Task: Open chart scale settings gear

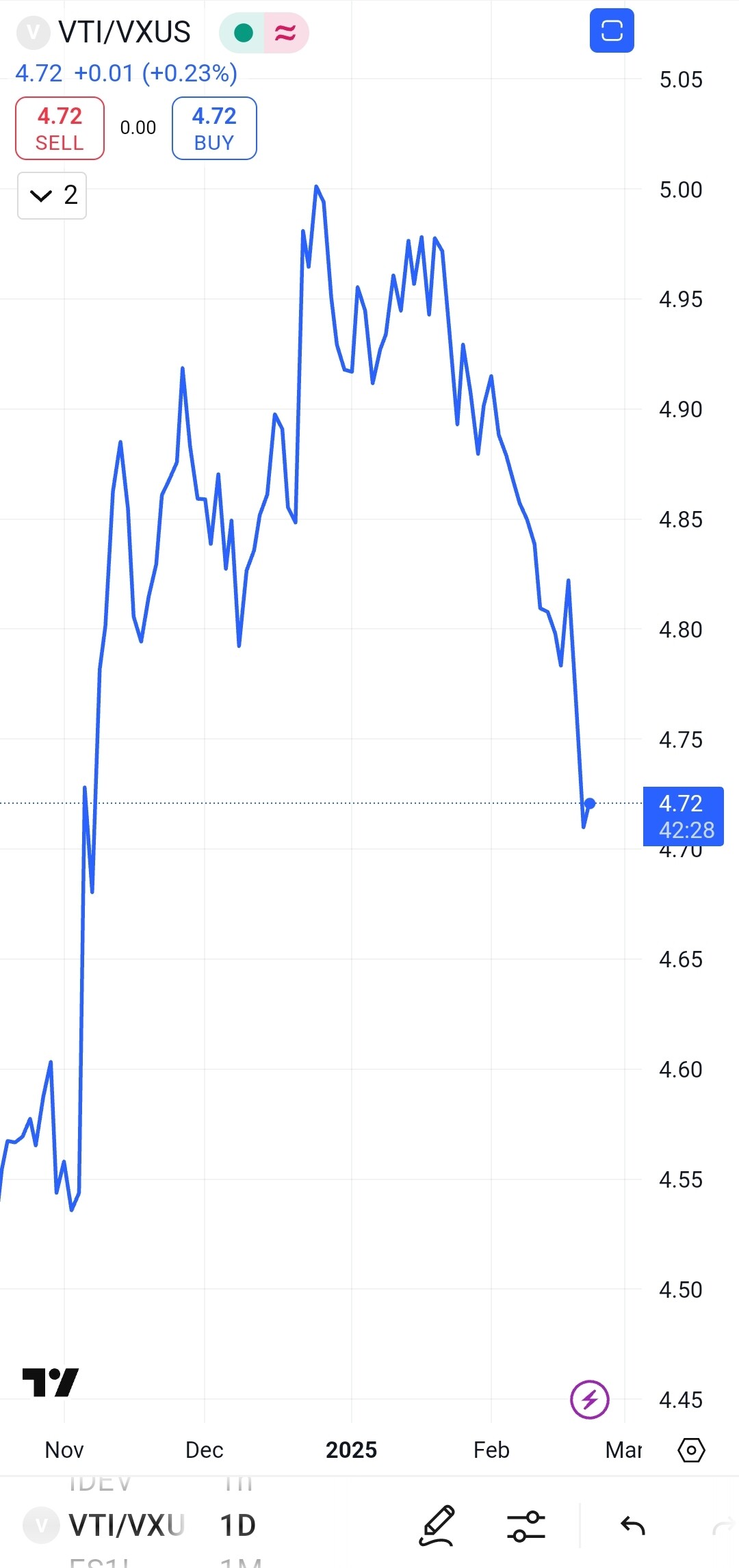Action: tap(691, 1450)
